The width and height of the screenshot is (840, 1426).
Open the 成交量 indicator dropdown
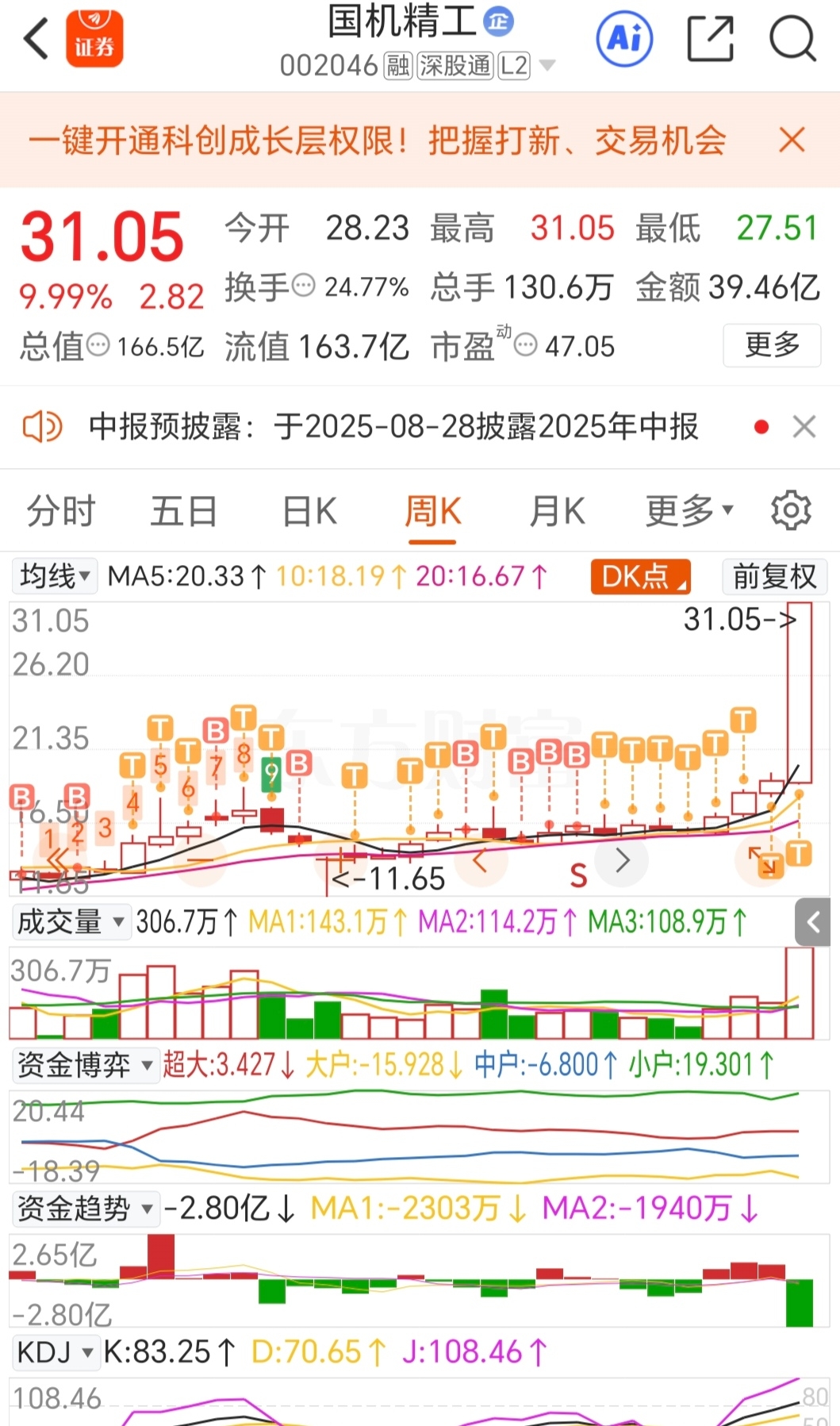point(71,922)
